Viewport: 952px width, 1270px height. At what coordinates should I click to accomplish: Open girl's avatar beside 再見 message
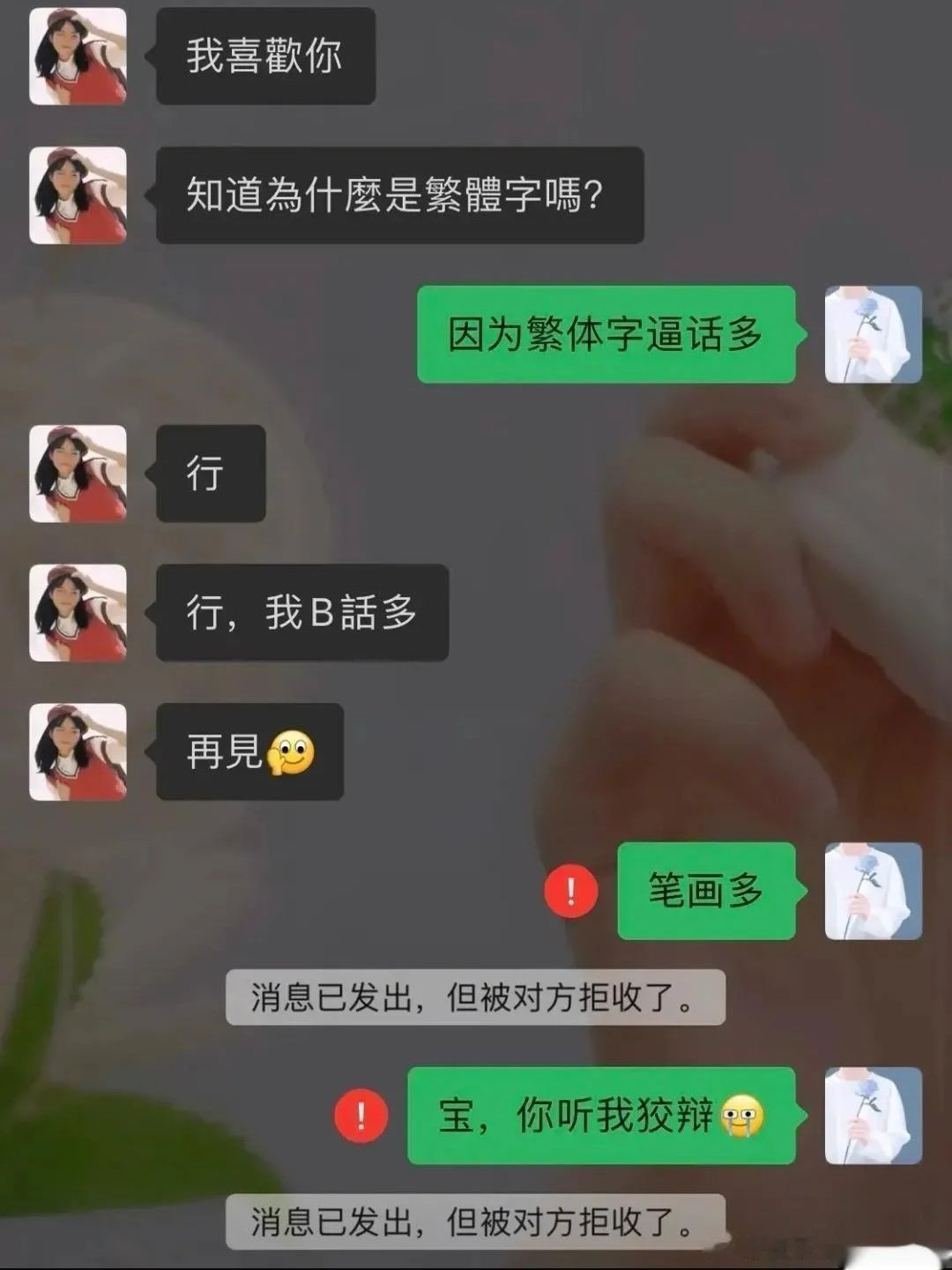(x=78, y=751)
